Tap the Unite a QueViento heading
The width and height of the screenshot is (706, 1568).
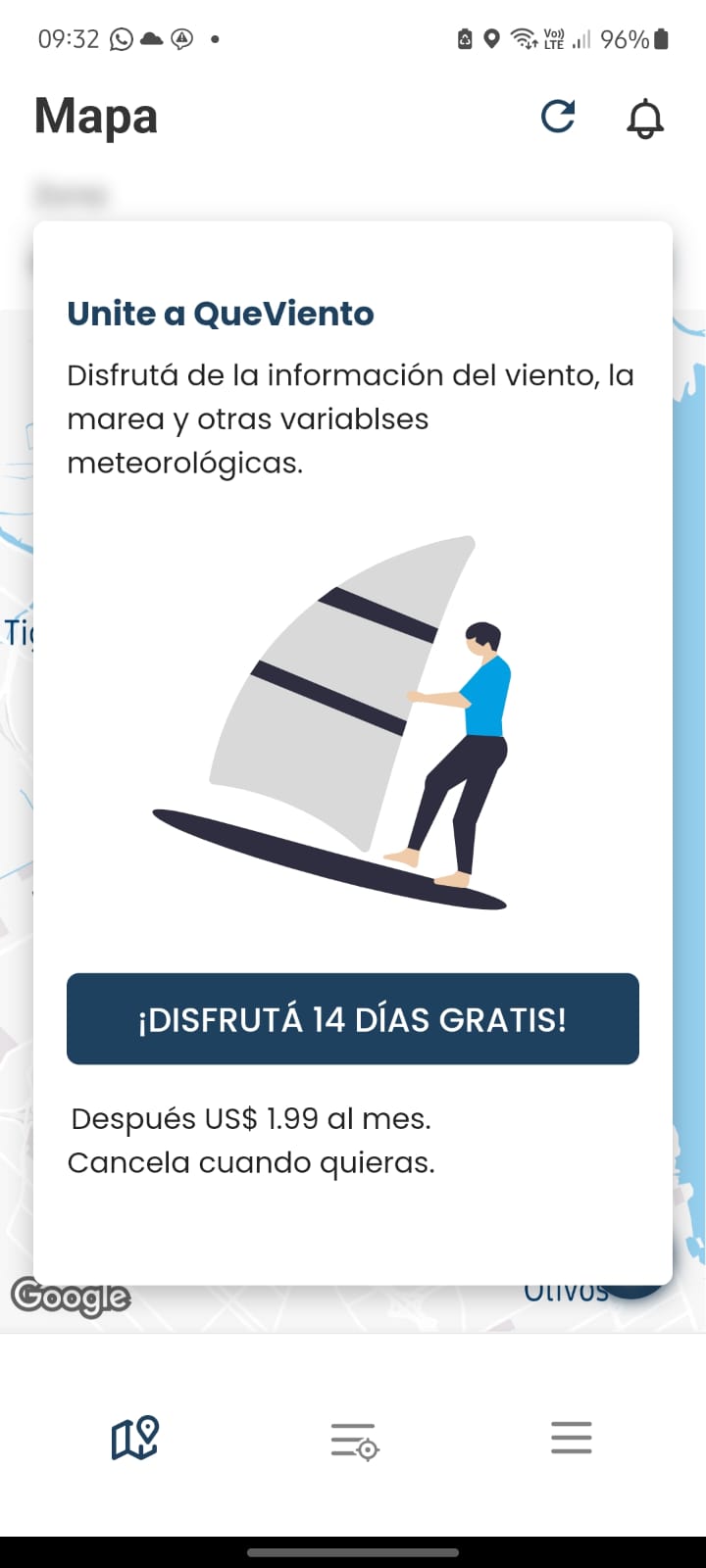[220, 314]
